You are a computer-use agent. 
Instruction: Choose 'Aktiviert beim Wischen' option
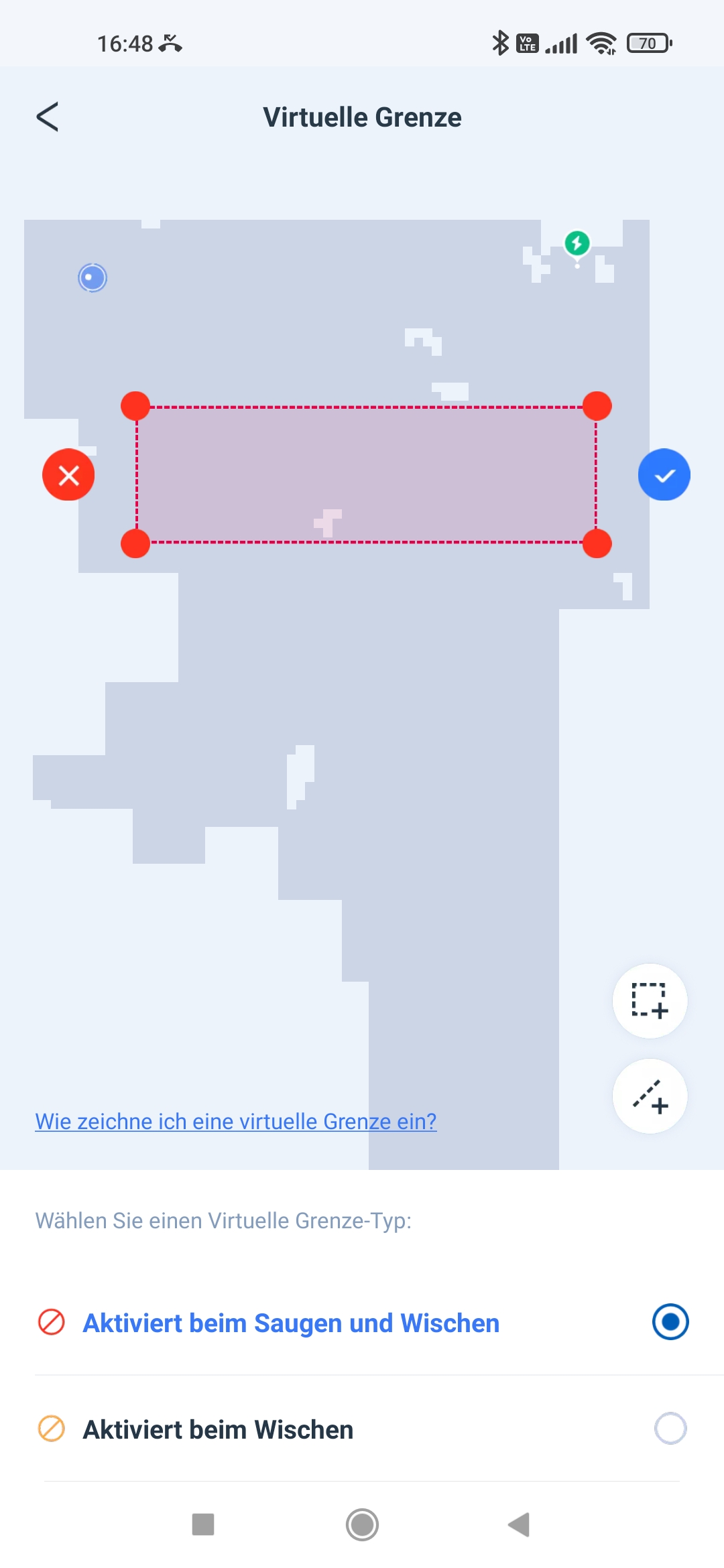(x=362, y=1429)
